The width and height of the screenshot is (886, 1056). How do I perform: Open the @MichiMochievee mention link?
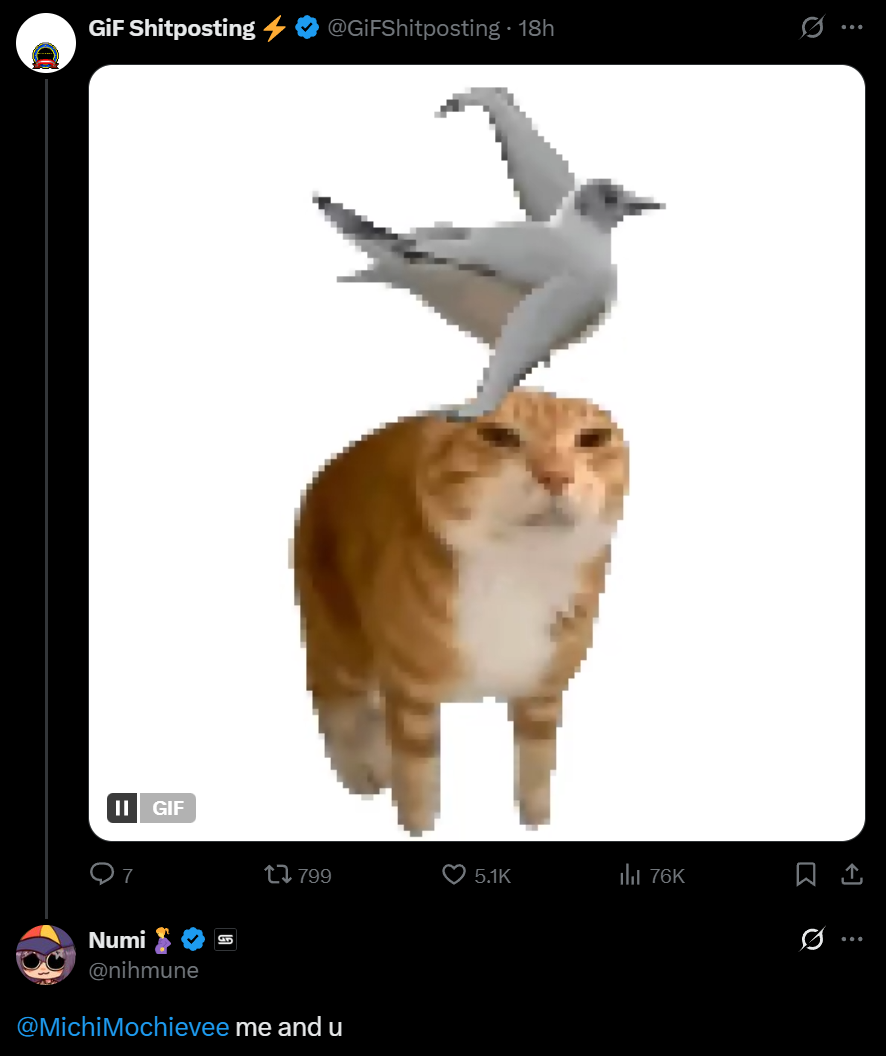(x=123, y=1027)
